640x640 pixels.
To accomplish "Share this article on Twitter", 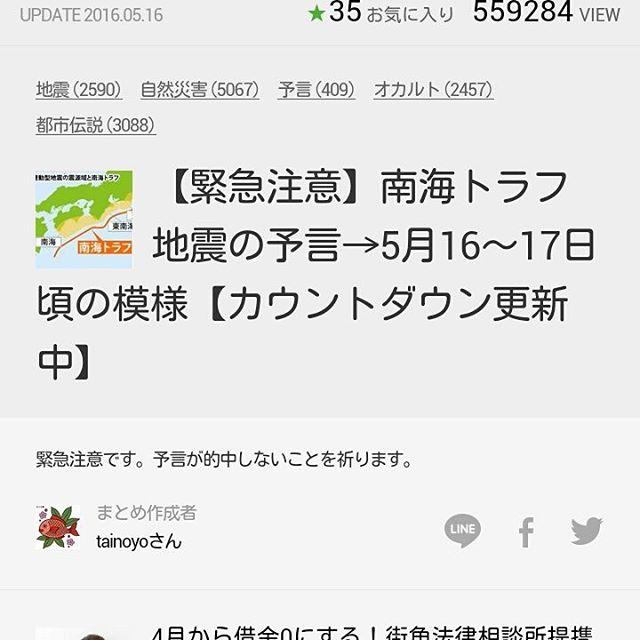I will coord(587,531).
